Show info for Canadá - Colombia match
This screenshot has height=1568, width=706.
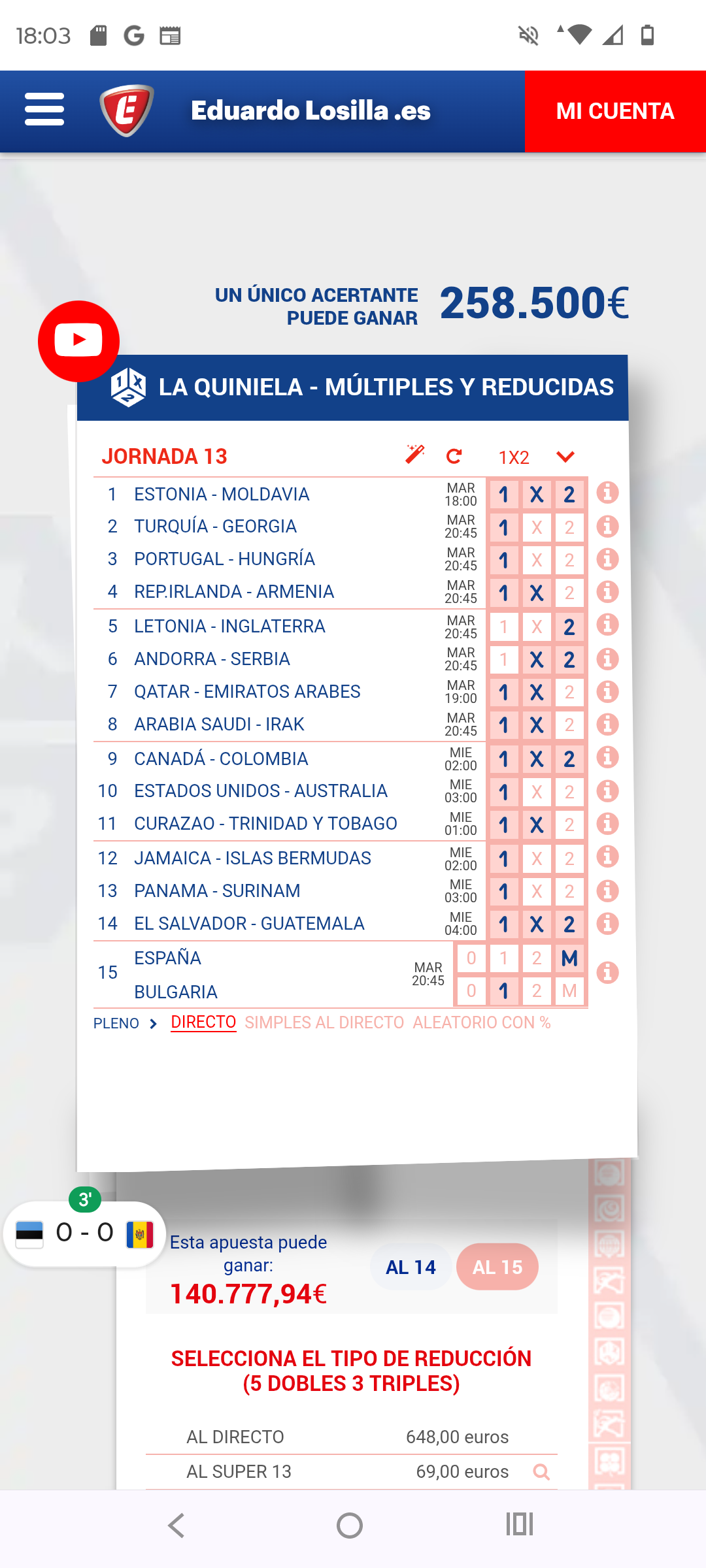(607, 758)
